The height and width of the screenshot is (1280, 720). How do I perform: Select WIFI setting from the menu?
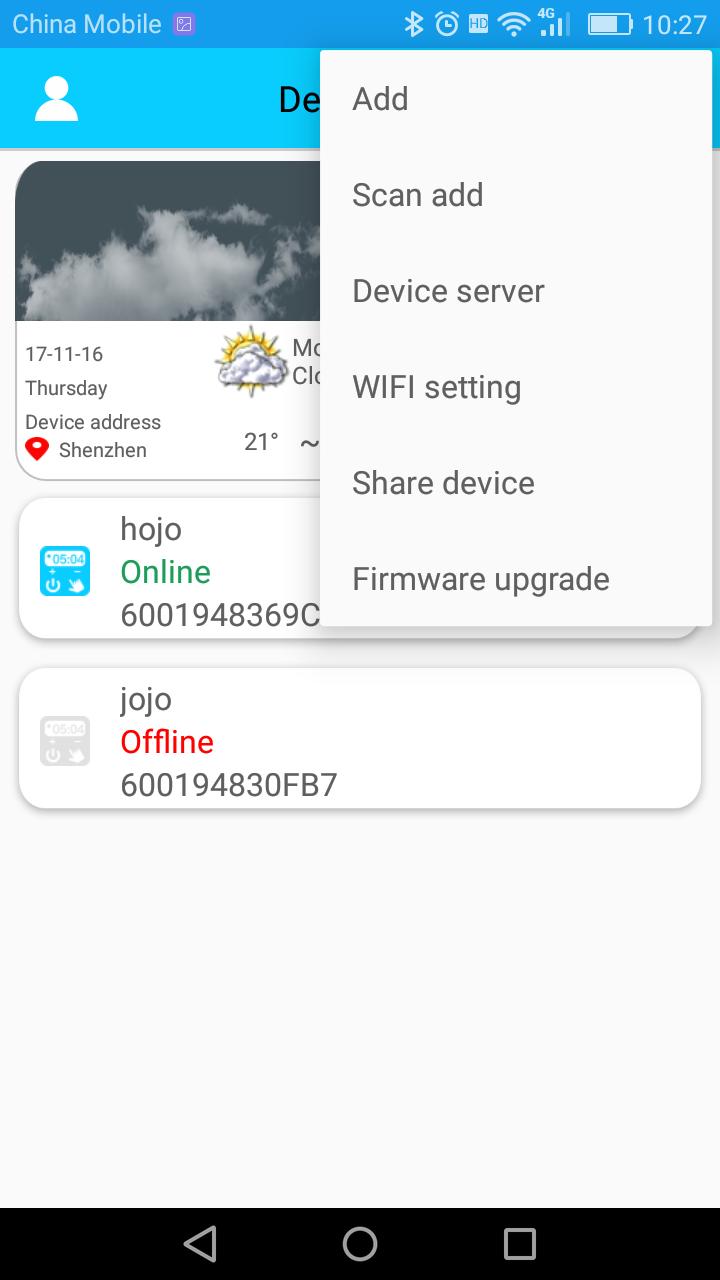point(436,386)
